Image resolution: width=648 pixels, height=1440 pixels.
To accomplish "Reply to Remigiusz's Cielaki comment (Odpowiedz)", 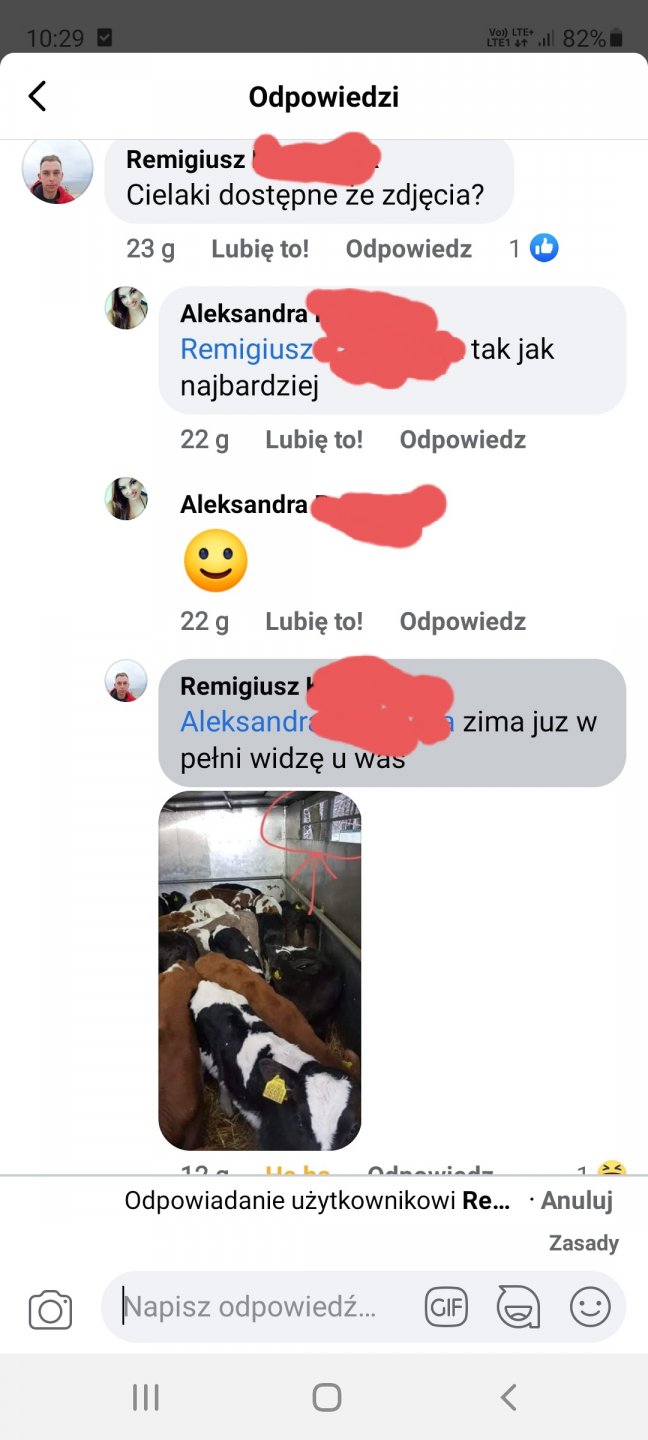I will (408, 249).
